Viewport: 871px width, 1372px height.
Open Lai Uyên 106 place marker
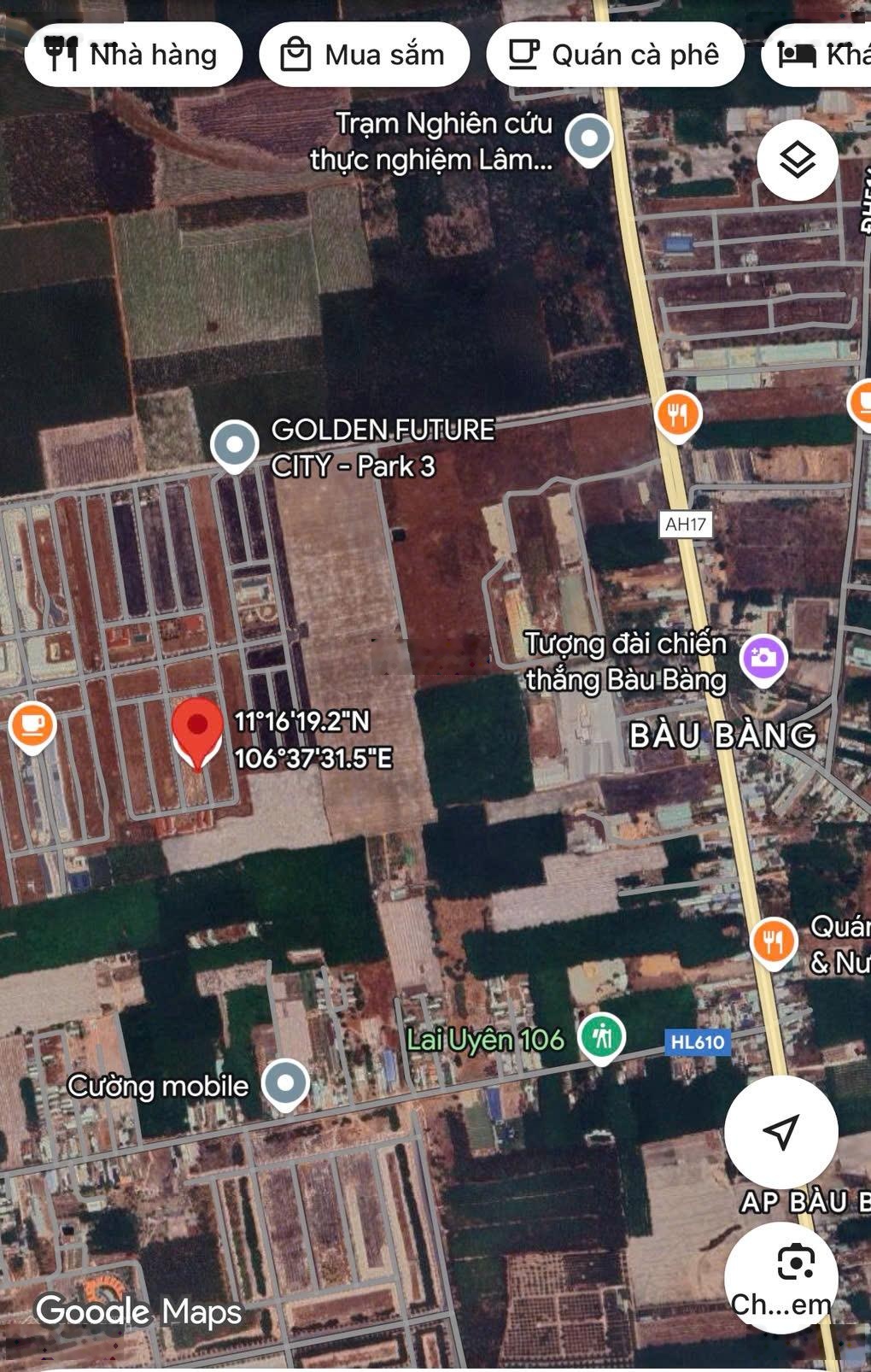click(x=602, y=1038)
